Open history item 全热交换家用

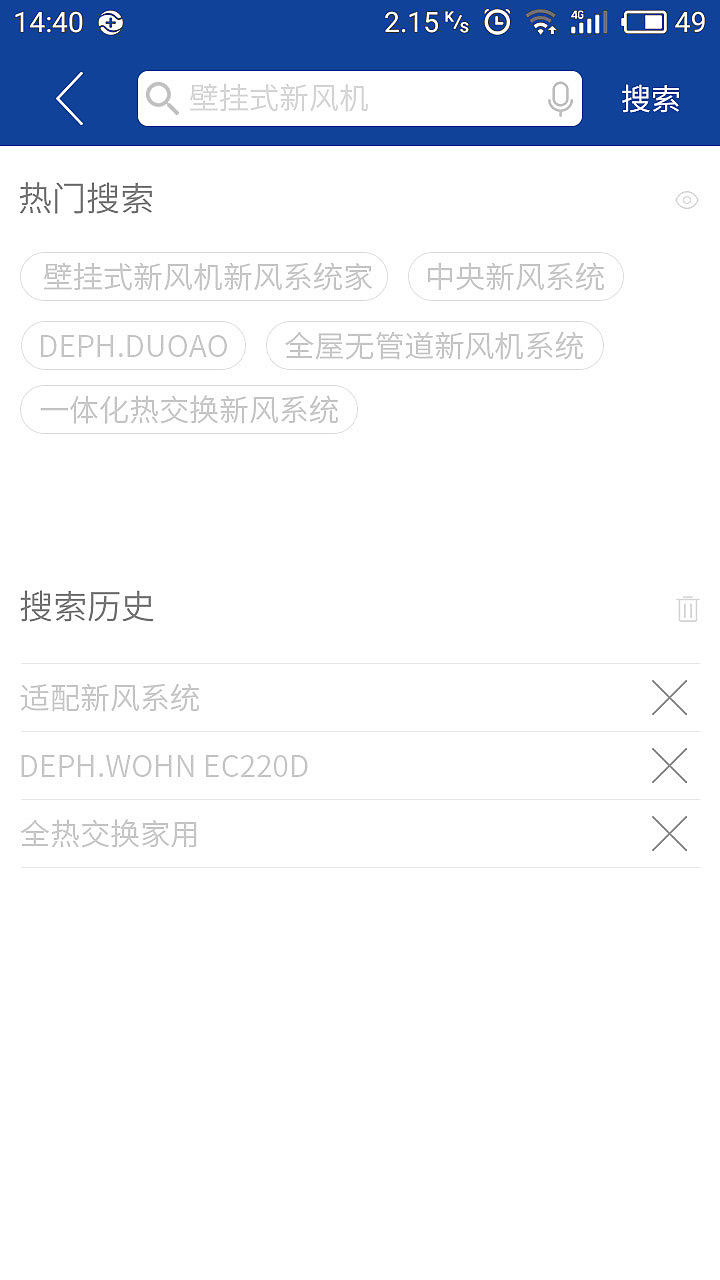tap(109, 834)
